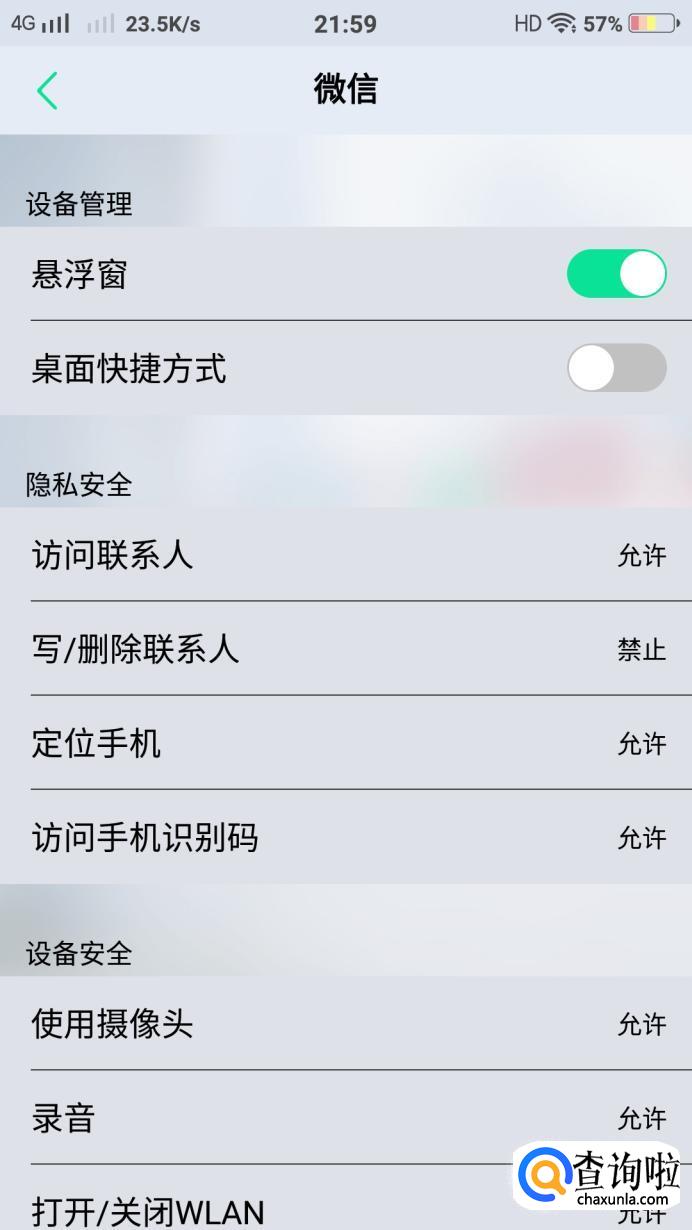Change the 录音 permission

coord(346,1117)
